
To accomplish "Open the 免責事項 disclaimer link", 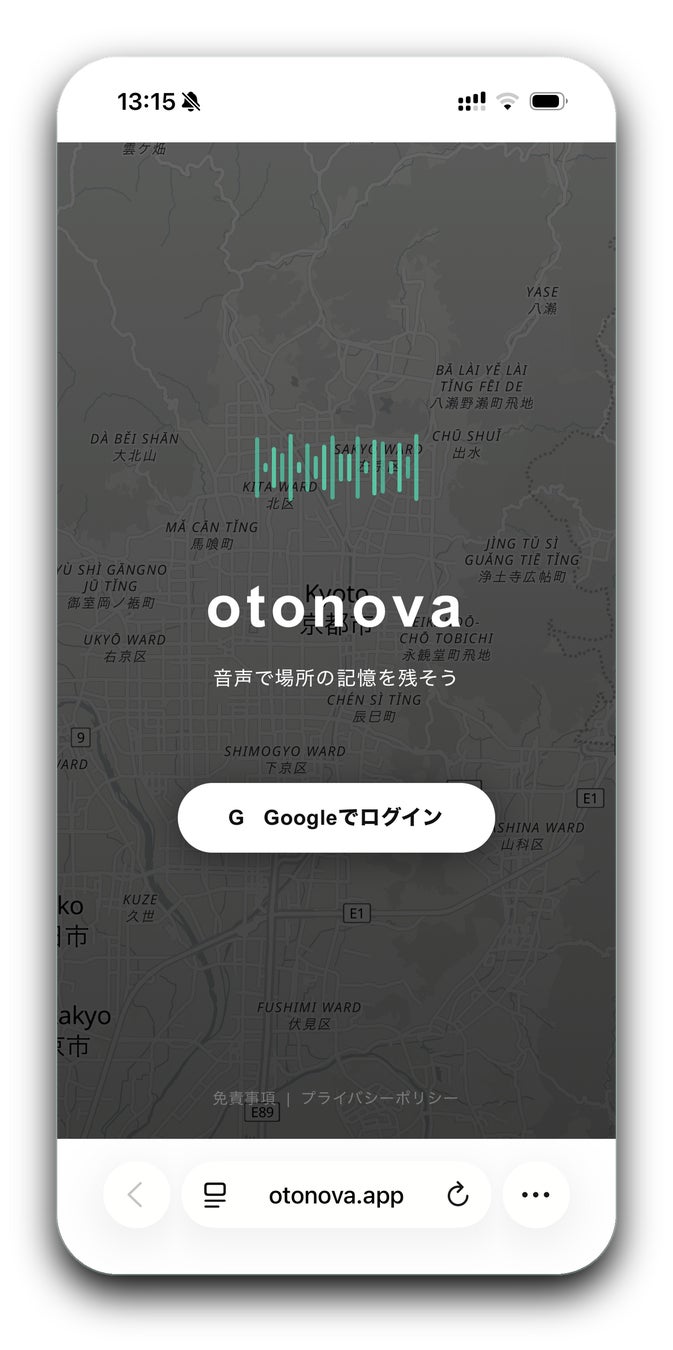I will 244,1098.
